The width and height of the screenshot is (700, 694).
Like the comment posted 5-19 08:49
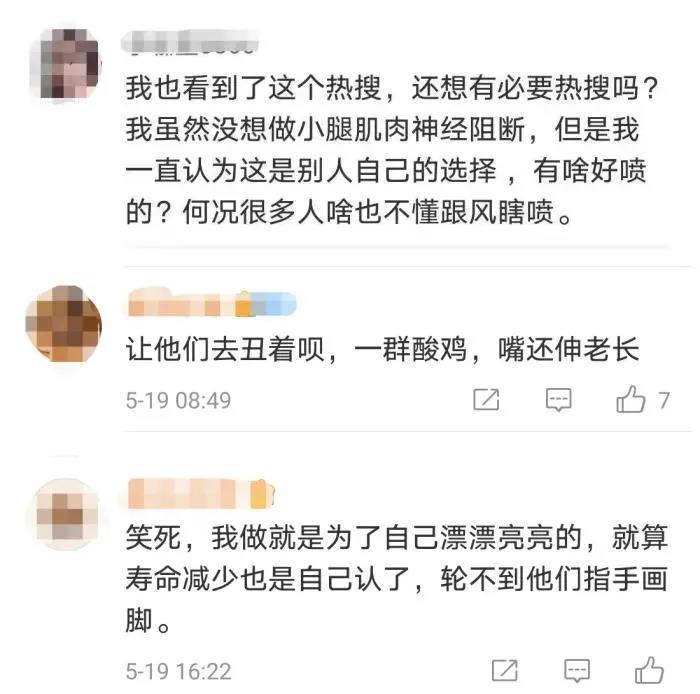pos(632,401)
